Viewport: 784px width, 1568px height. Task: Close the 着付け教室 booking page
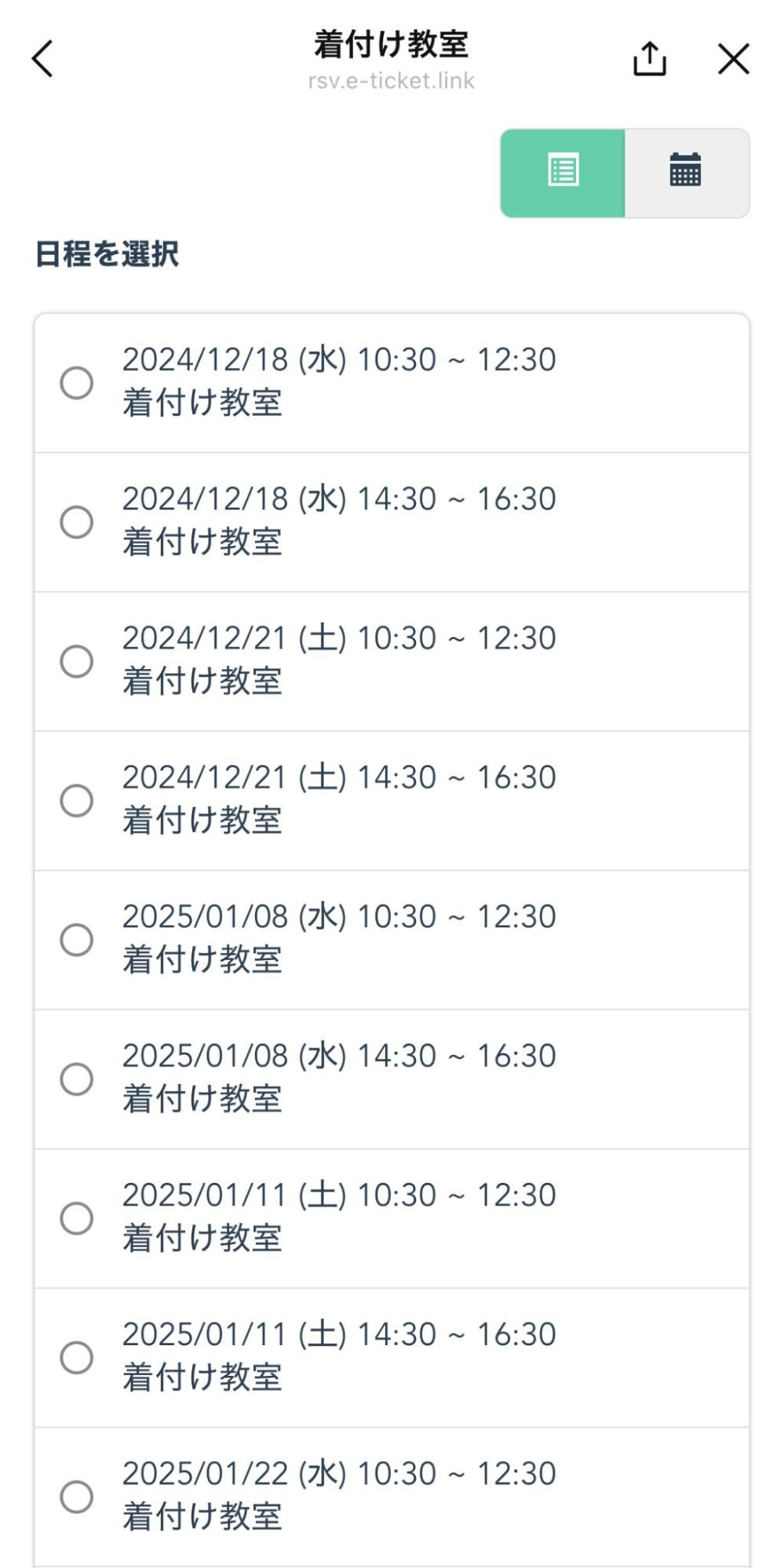733,57
